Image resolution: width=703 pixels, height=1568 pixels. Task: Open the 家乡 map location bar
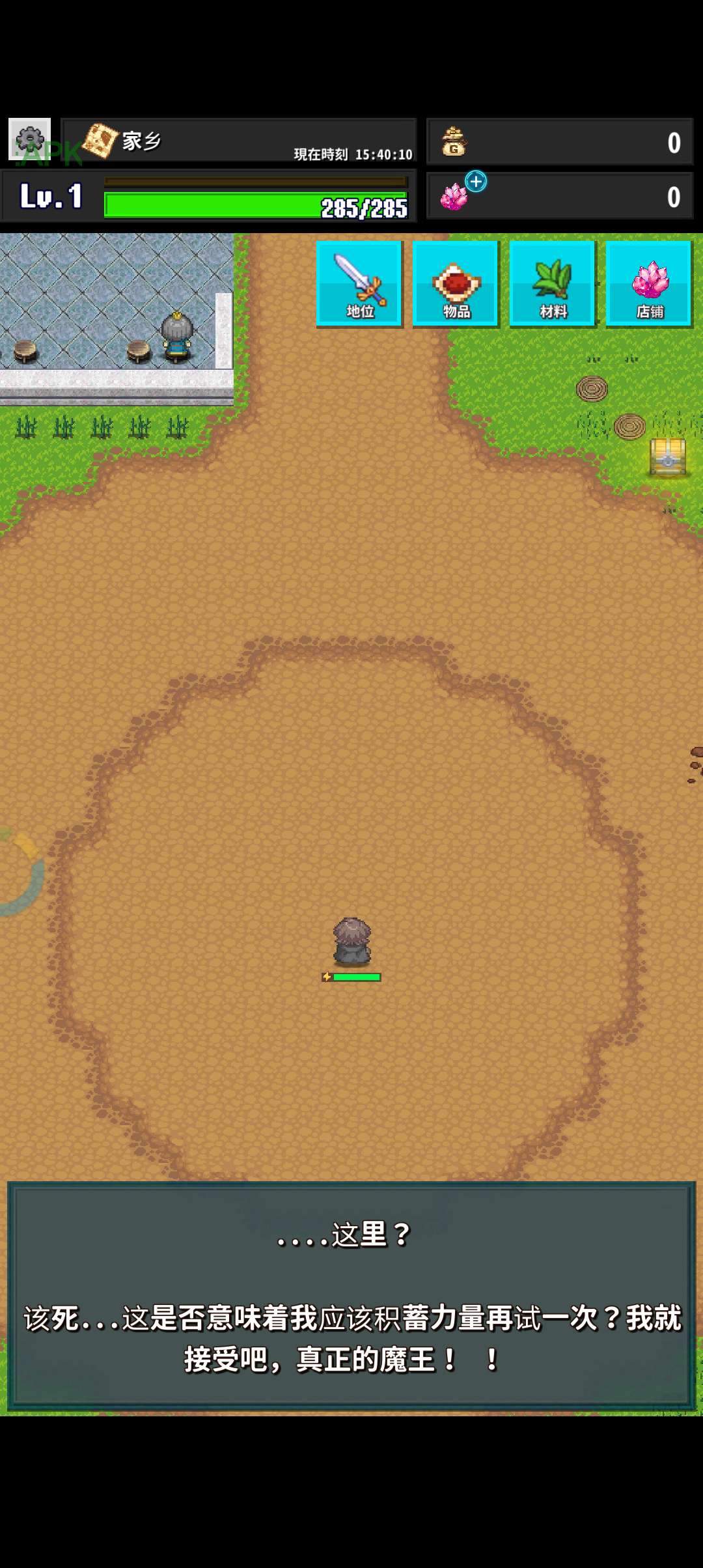tap(238, 140)
